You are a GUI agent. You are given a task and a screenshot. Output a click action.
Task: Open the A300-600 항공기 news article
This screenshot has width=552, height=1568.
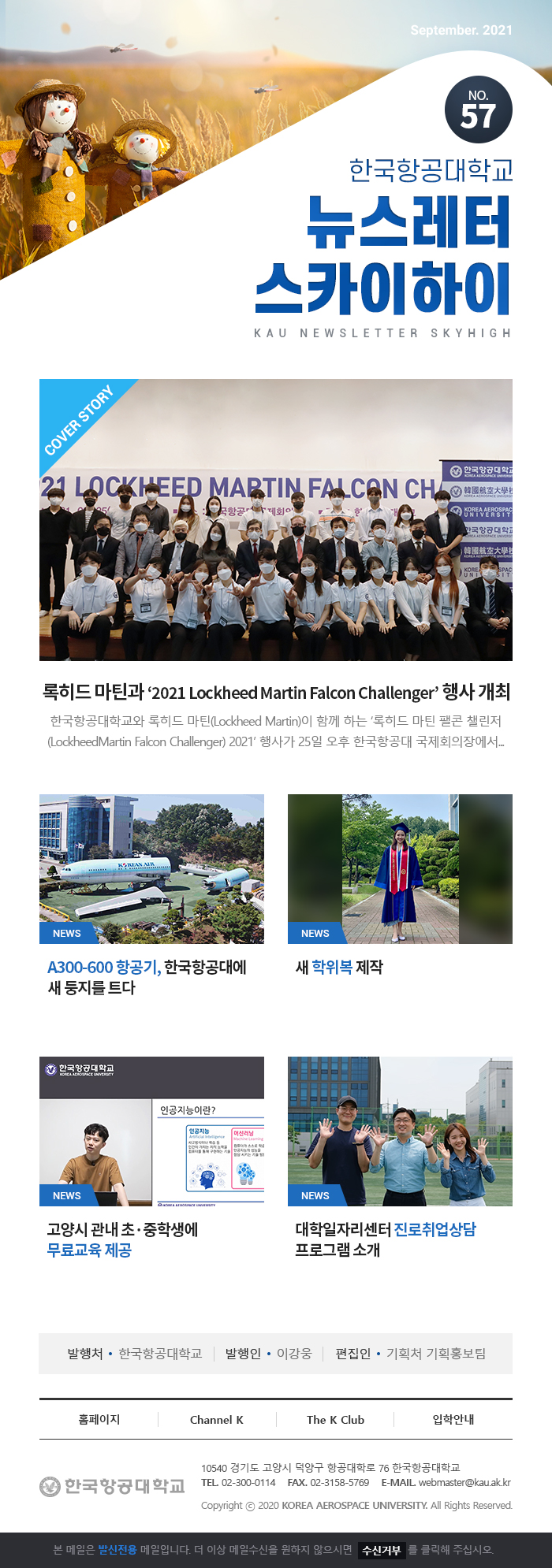pos(147,976)
